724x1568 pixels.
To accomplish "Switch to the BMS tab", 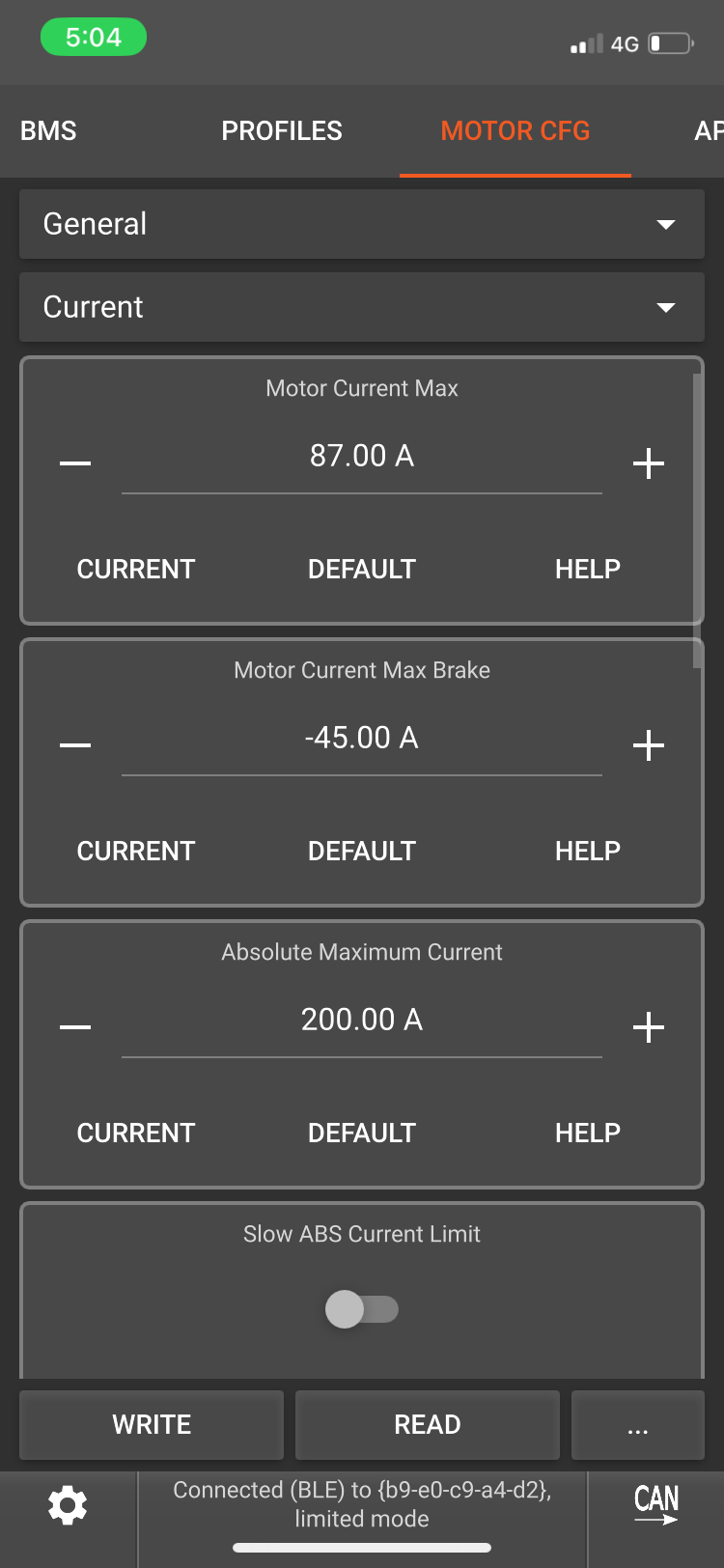I will (48, 131).
